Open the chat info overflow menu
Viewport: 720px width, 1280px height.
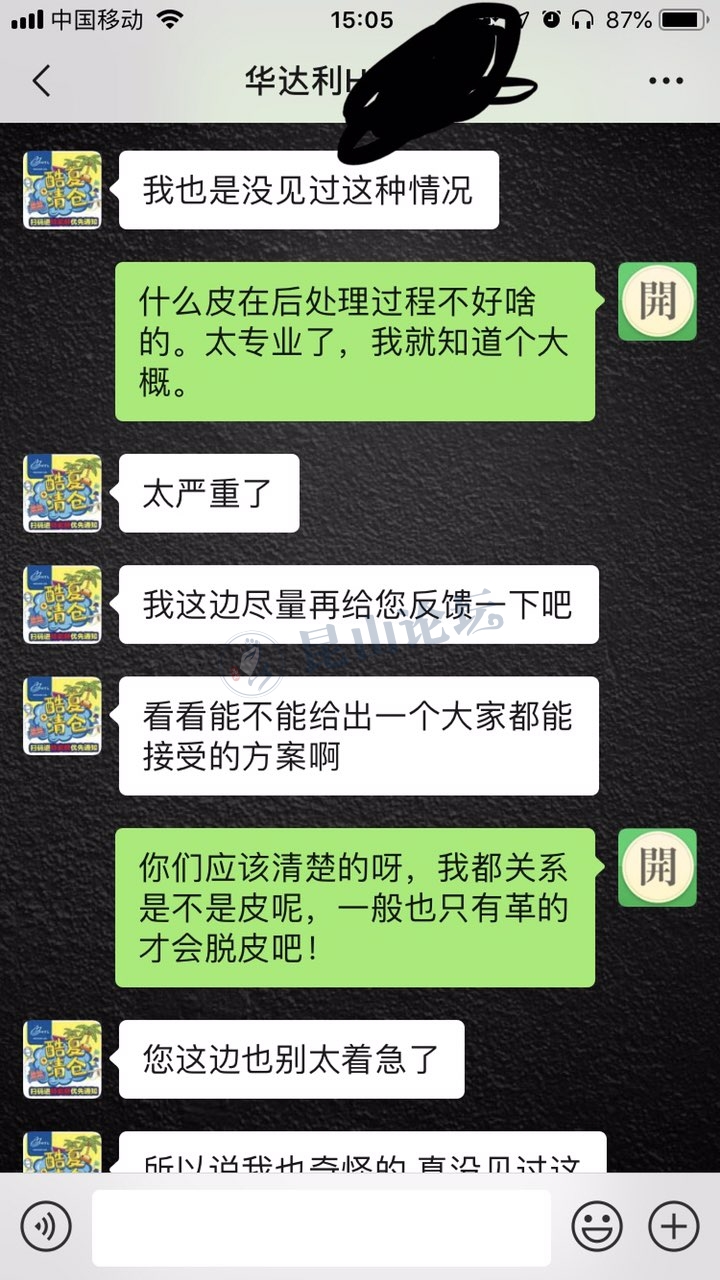(665, 82)
